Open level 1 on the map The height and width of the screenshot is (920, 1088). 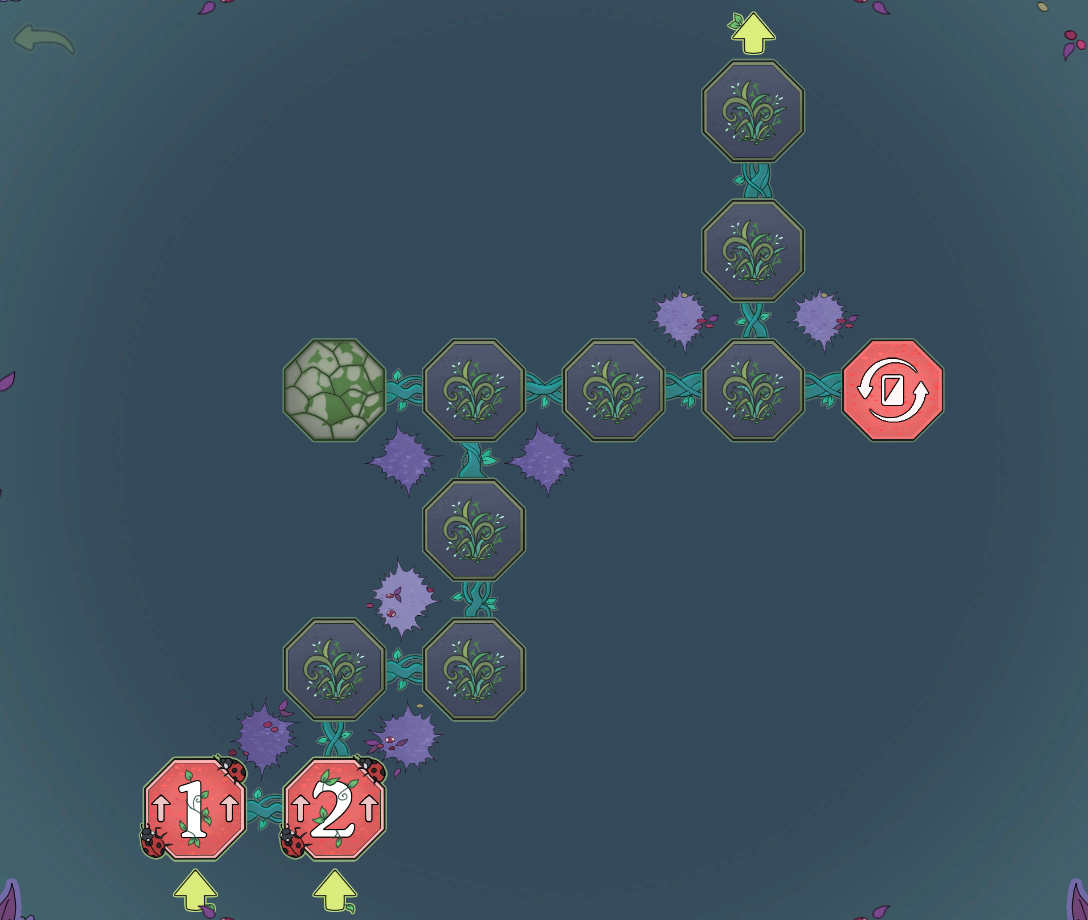point(194,808)
